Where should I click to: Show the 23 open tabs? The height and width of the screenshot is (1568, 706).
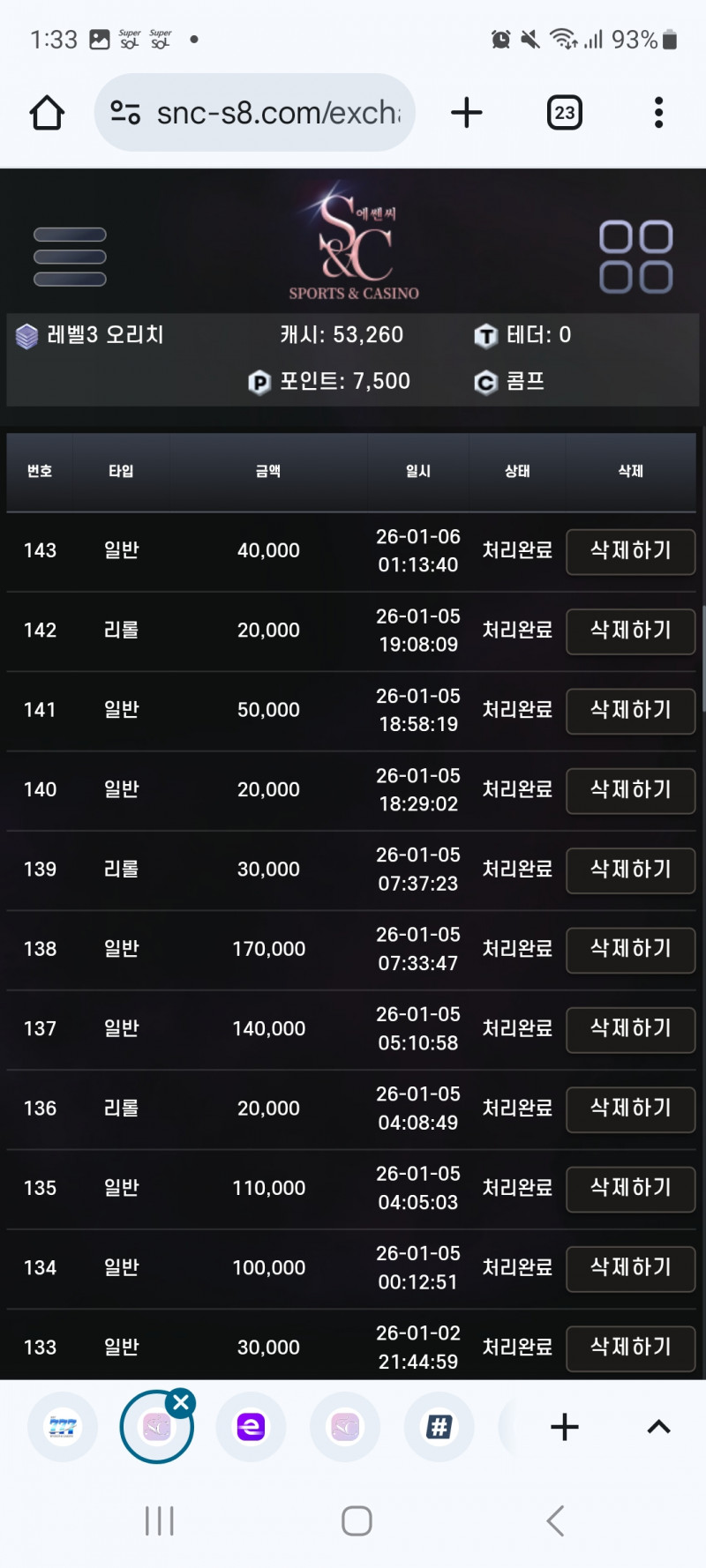click(x=565, y=113)
